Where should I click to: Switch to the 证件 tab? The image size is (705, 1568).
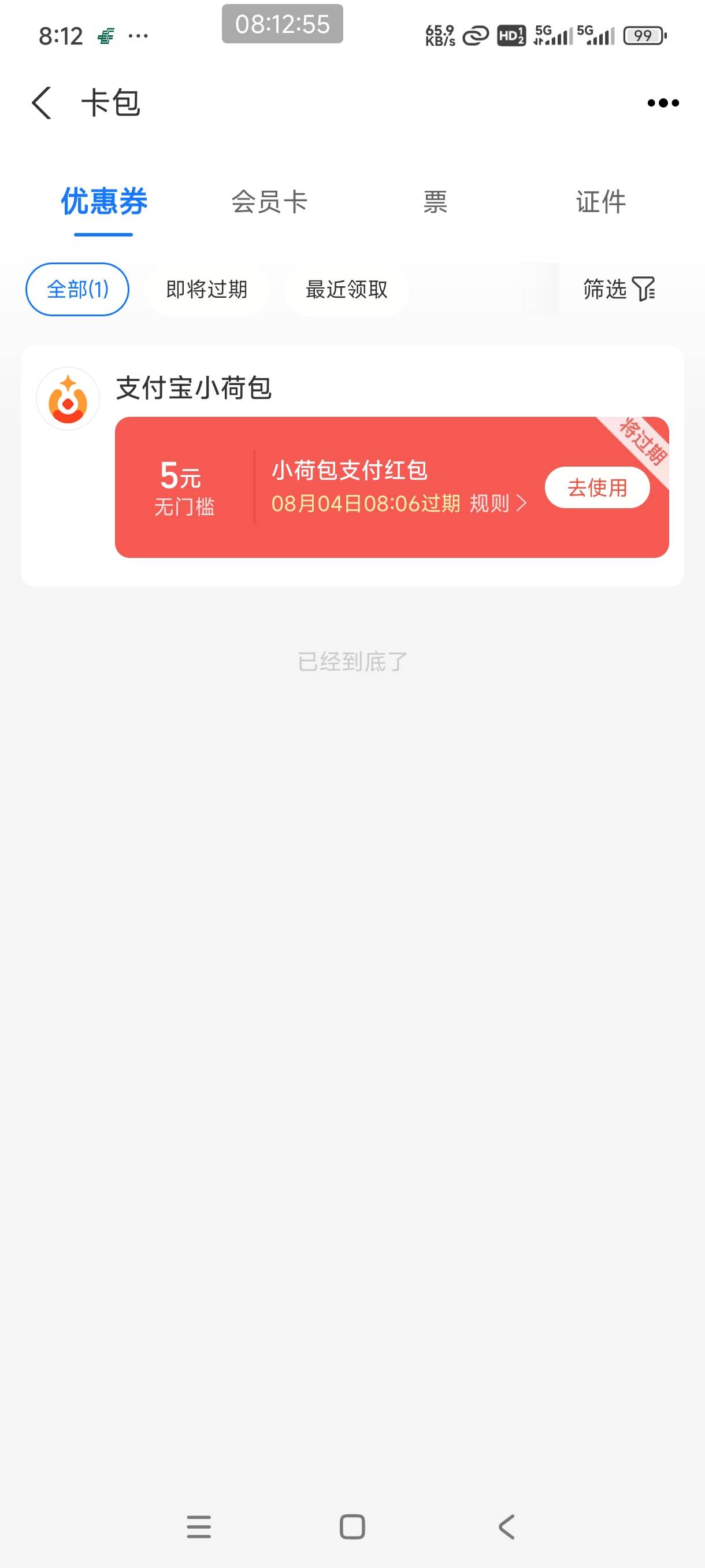601,201
